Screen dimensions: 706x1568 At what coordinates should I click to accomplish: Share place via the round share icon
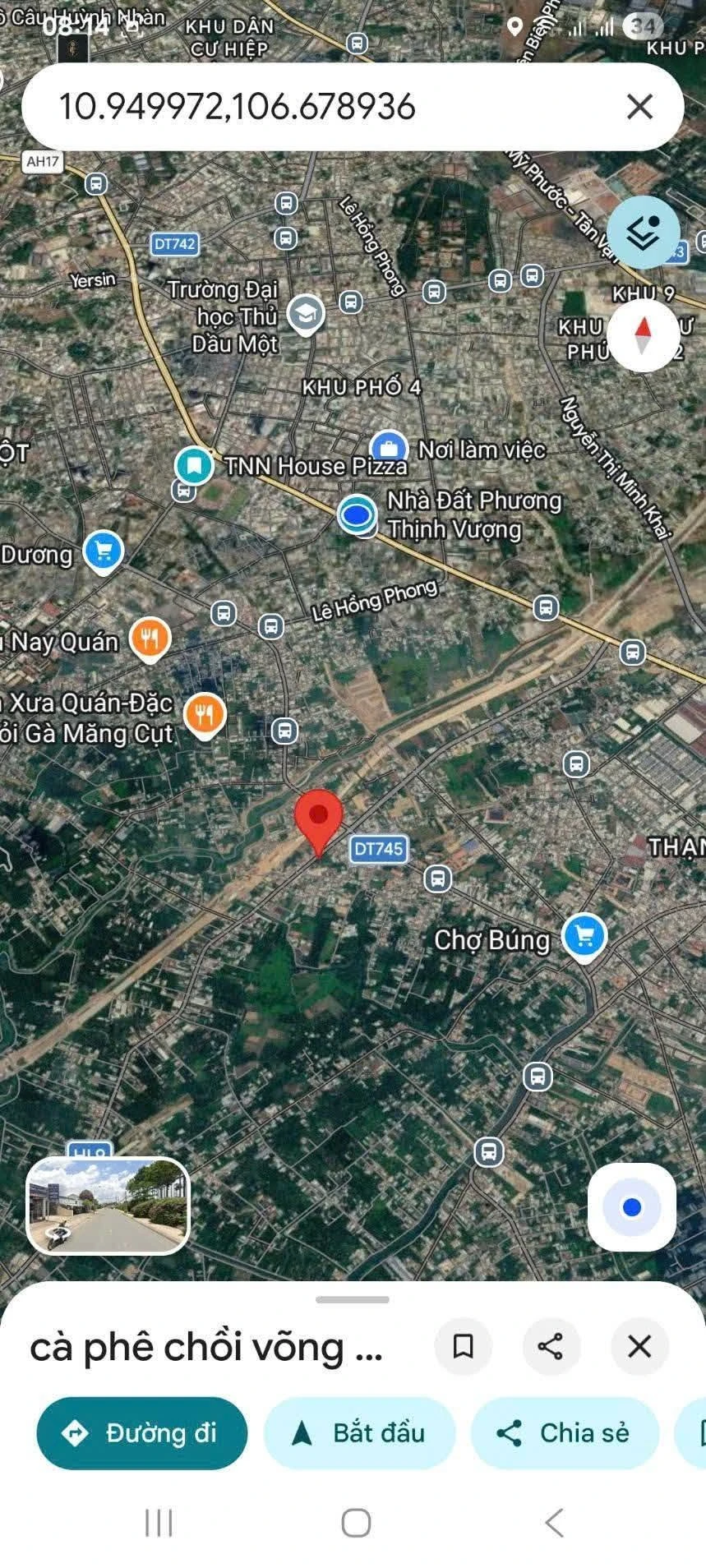551,1346
